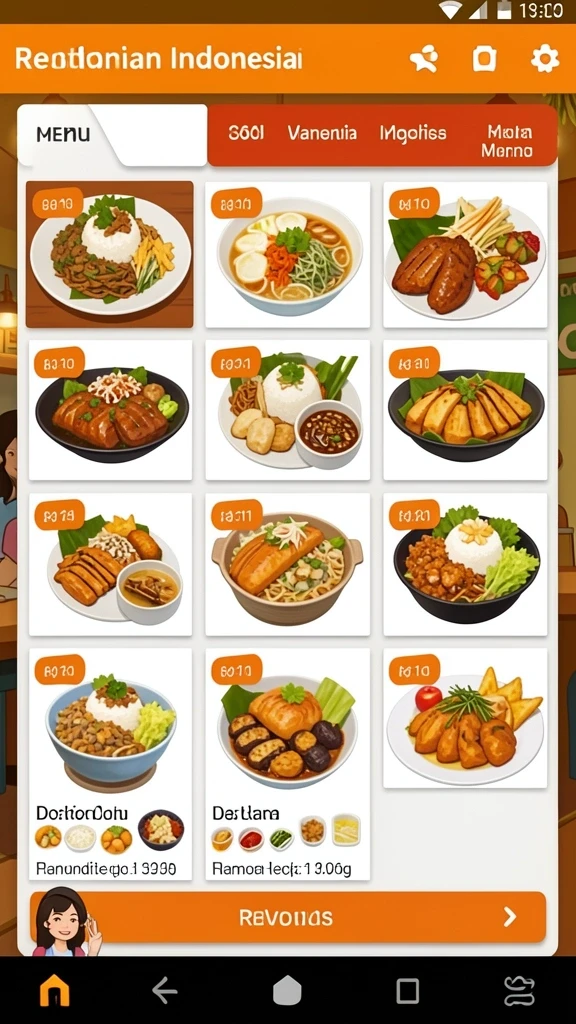Switch to the S60l tab
Image resolution: width=576 pixels, height=1024 pixels.
pyautogui.click(x=246, y=133)
